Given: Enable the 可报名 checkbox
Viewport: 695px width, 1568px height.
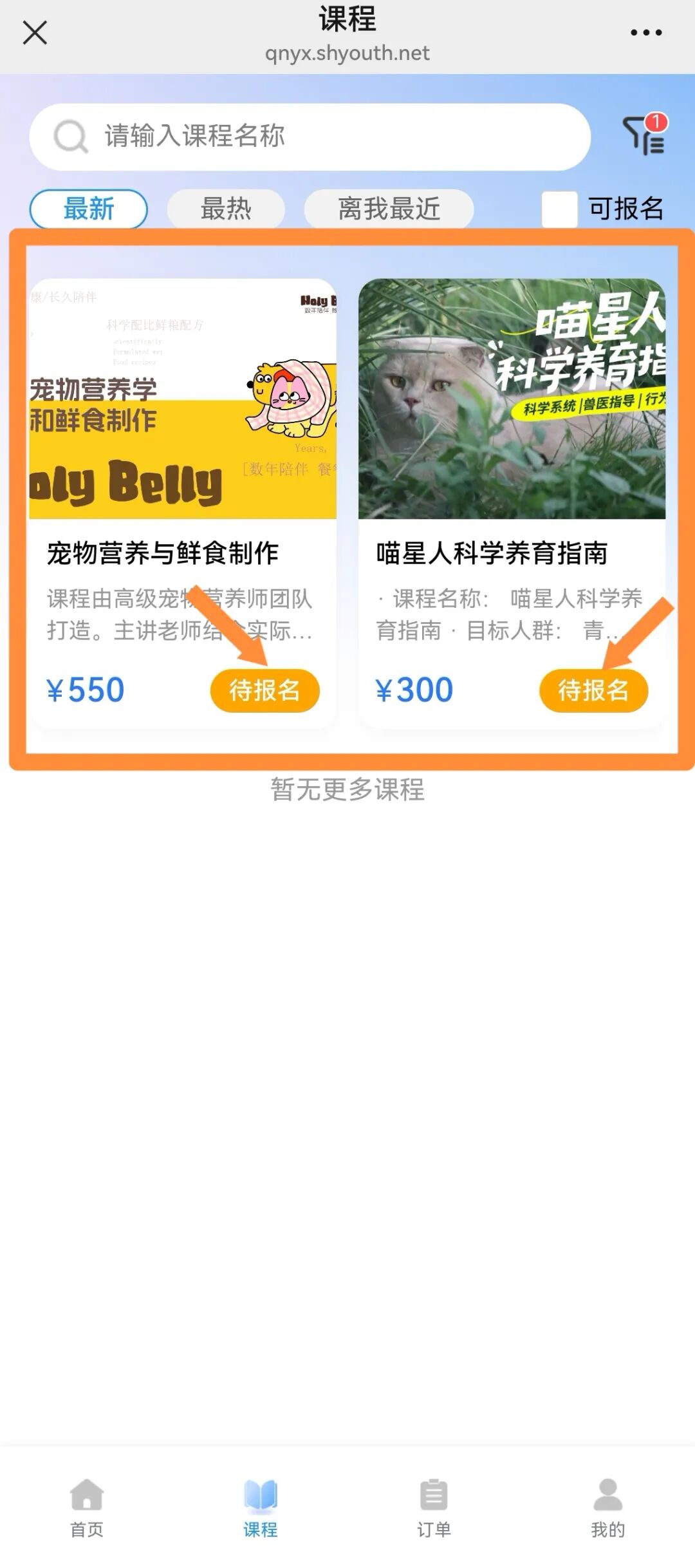Looking at the screenshot, I should click(x=559, y=209).
